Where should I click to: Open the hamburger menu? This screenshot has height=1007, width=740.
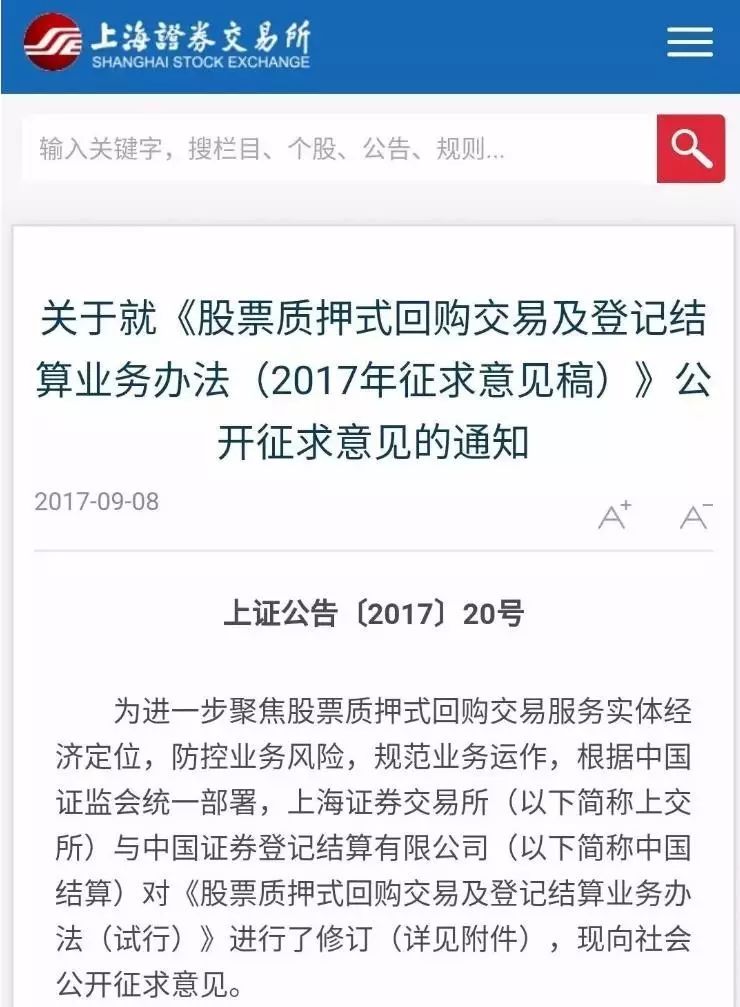689,42
